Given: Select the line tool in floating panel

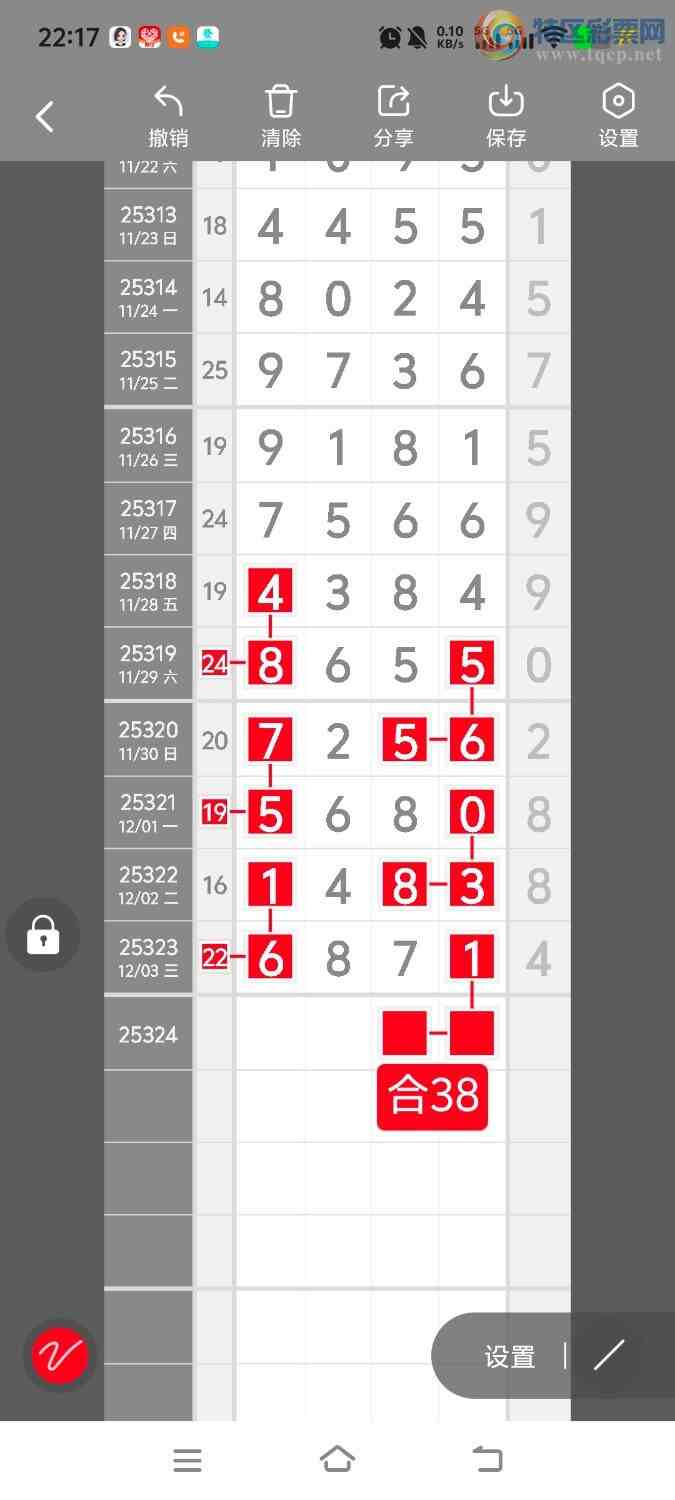Looking at the screenshot, I should coord(609,1355).
